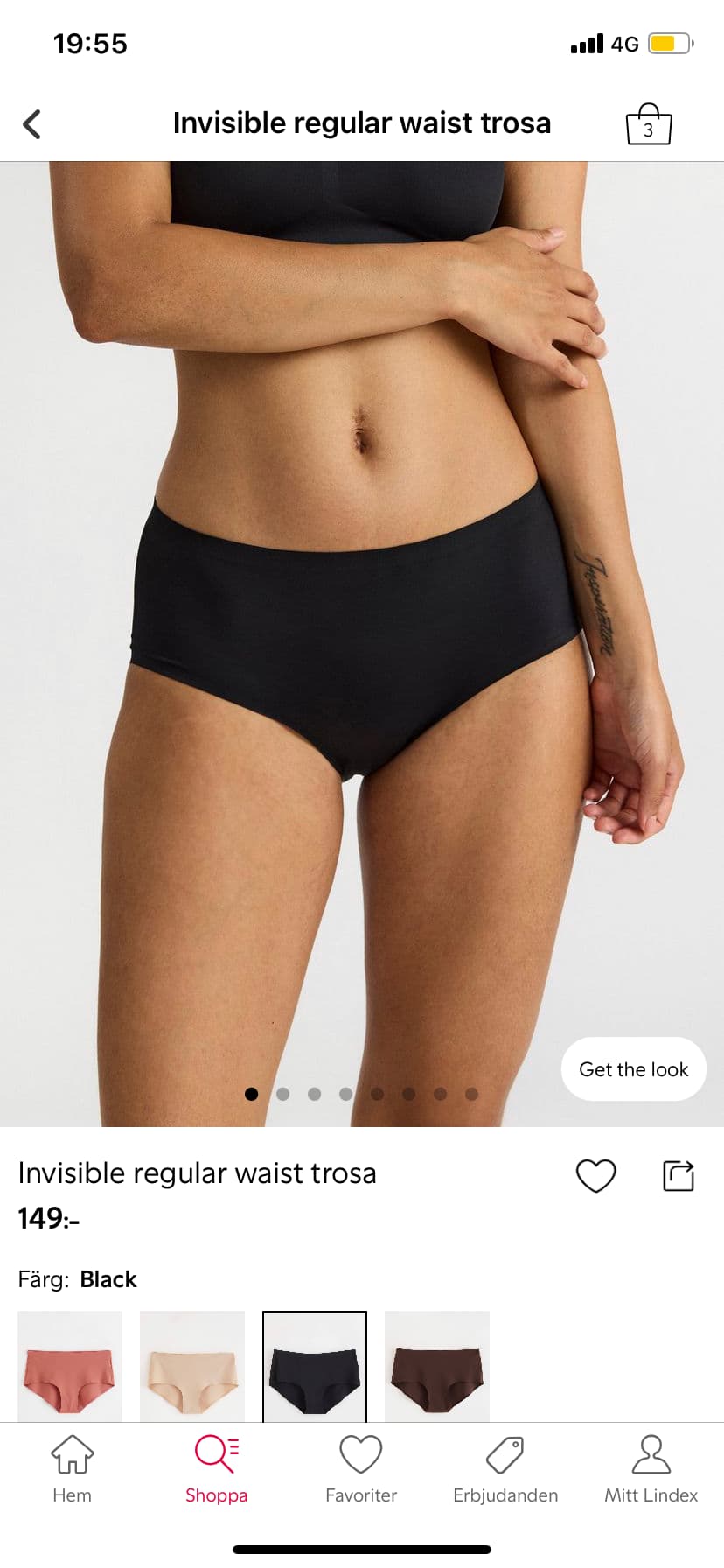Open the Erbjudanden tab
724x1568 pixels.
(505, 1469)
